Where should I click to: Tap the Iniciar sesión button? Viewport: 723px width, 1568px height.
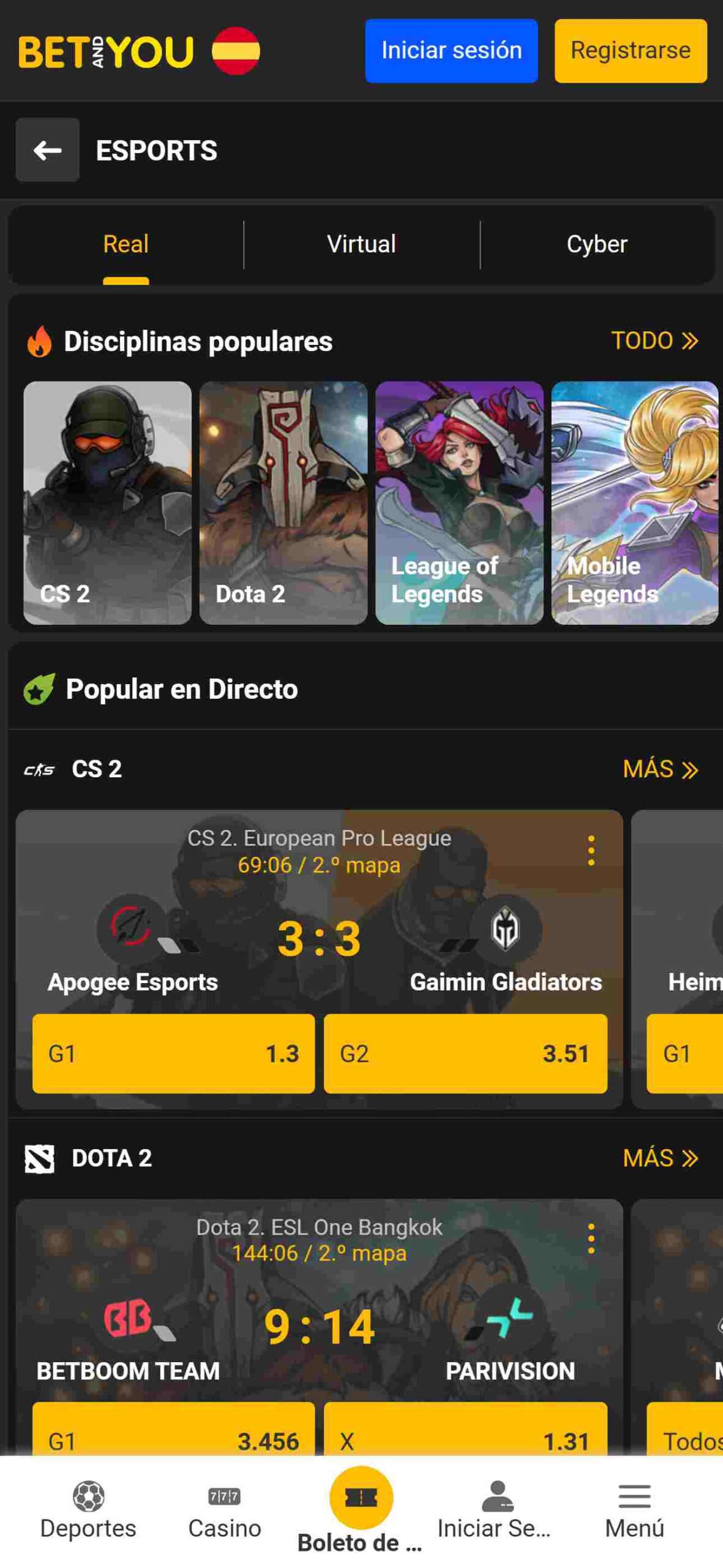pyautogui.click(x=451, y=50)
